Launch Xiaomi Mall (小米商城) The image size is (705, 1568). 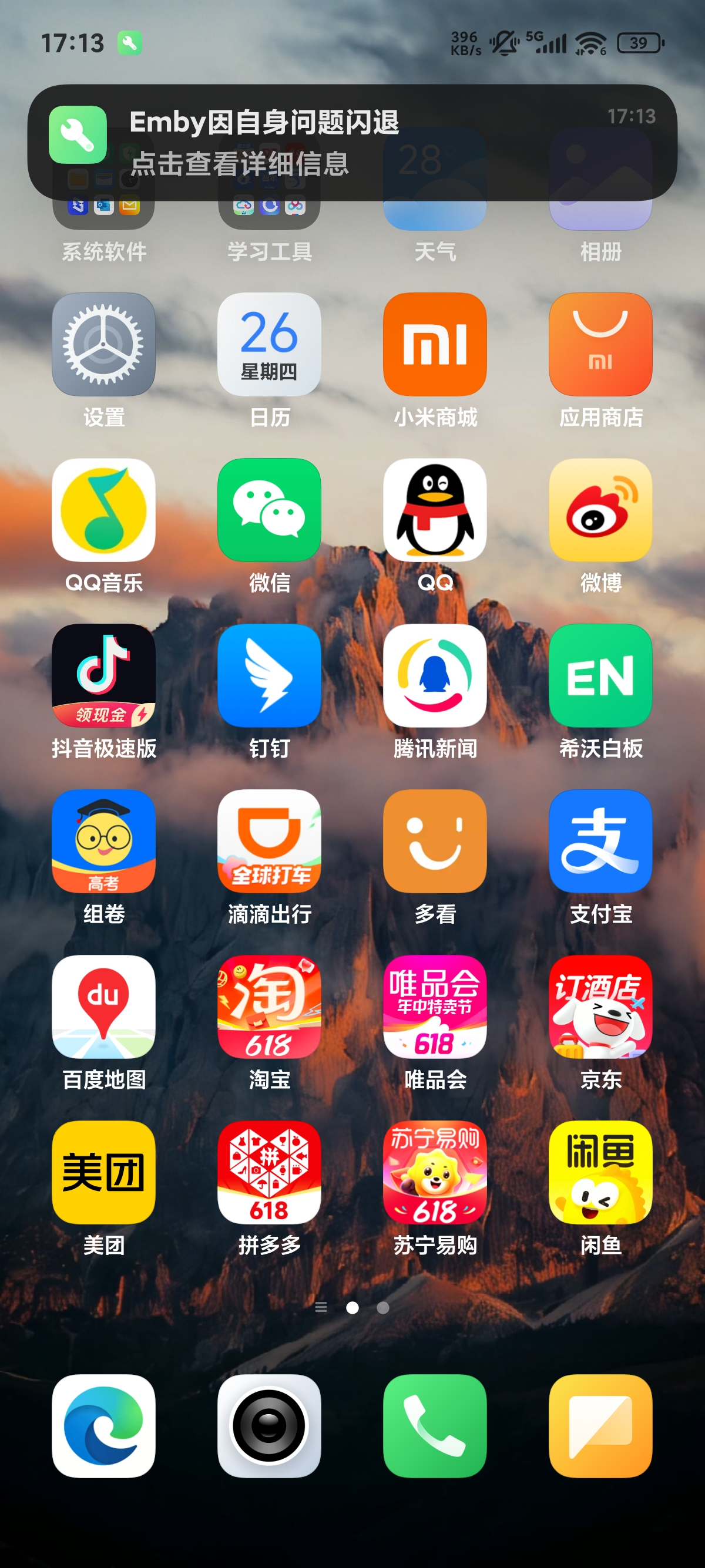tap(435, 345)
